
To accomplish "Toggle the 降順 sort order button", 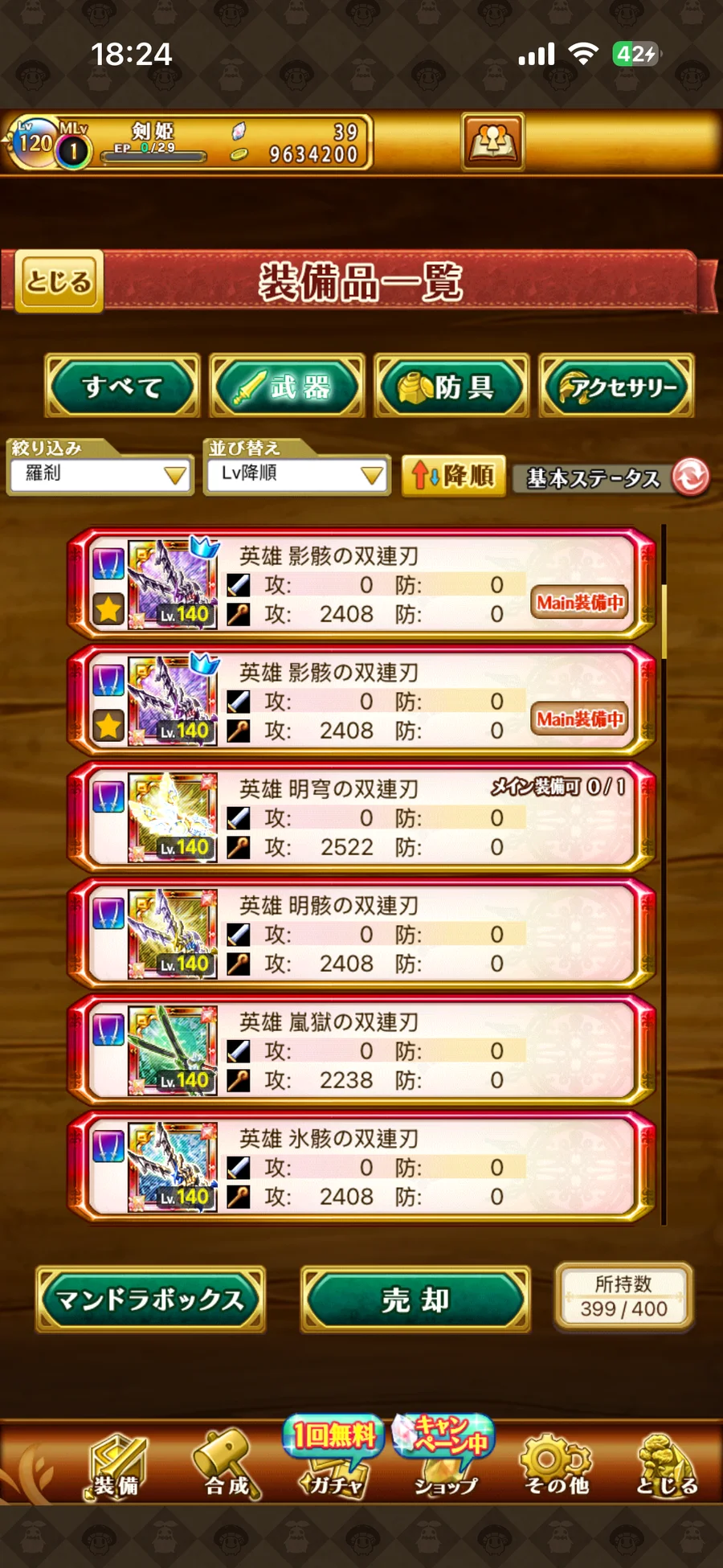I will [x=454, y=476].
